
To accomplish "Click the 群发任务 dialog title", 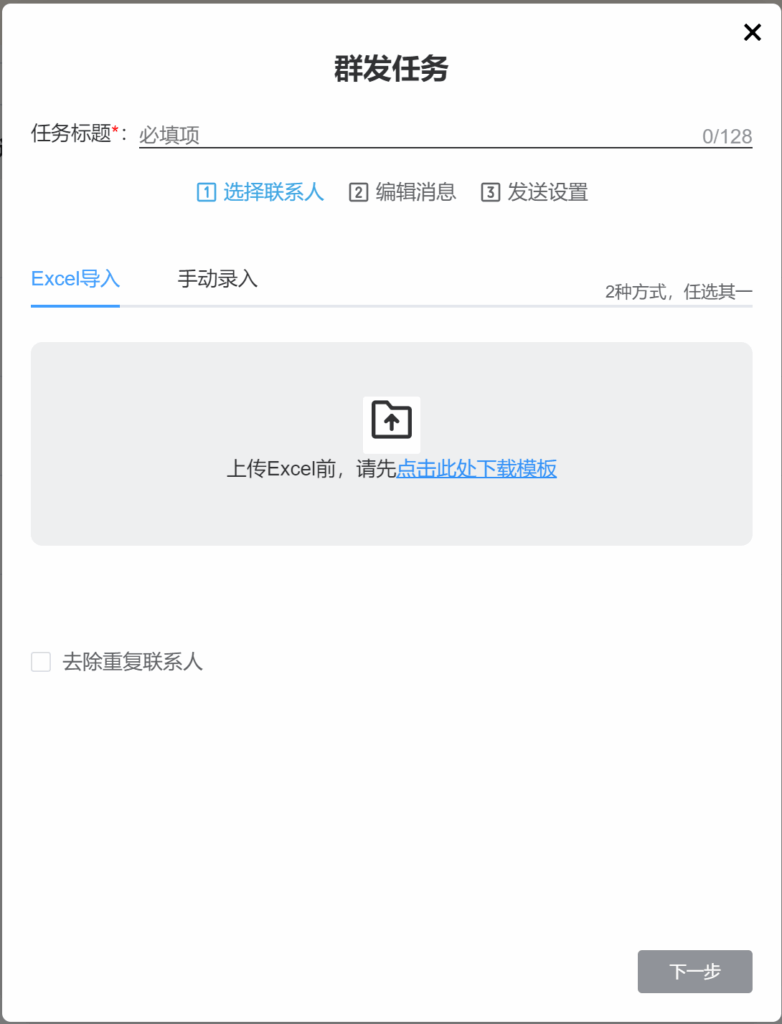I will click(391, 71).
